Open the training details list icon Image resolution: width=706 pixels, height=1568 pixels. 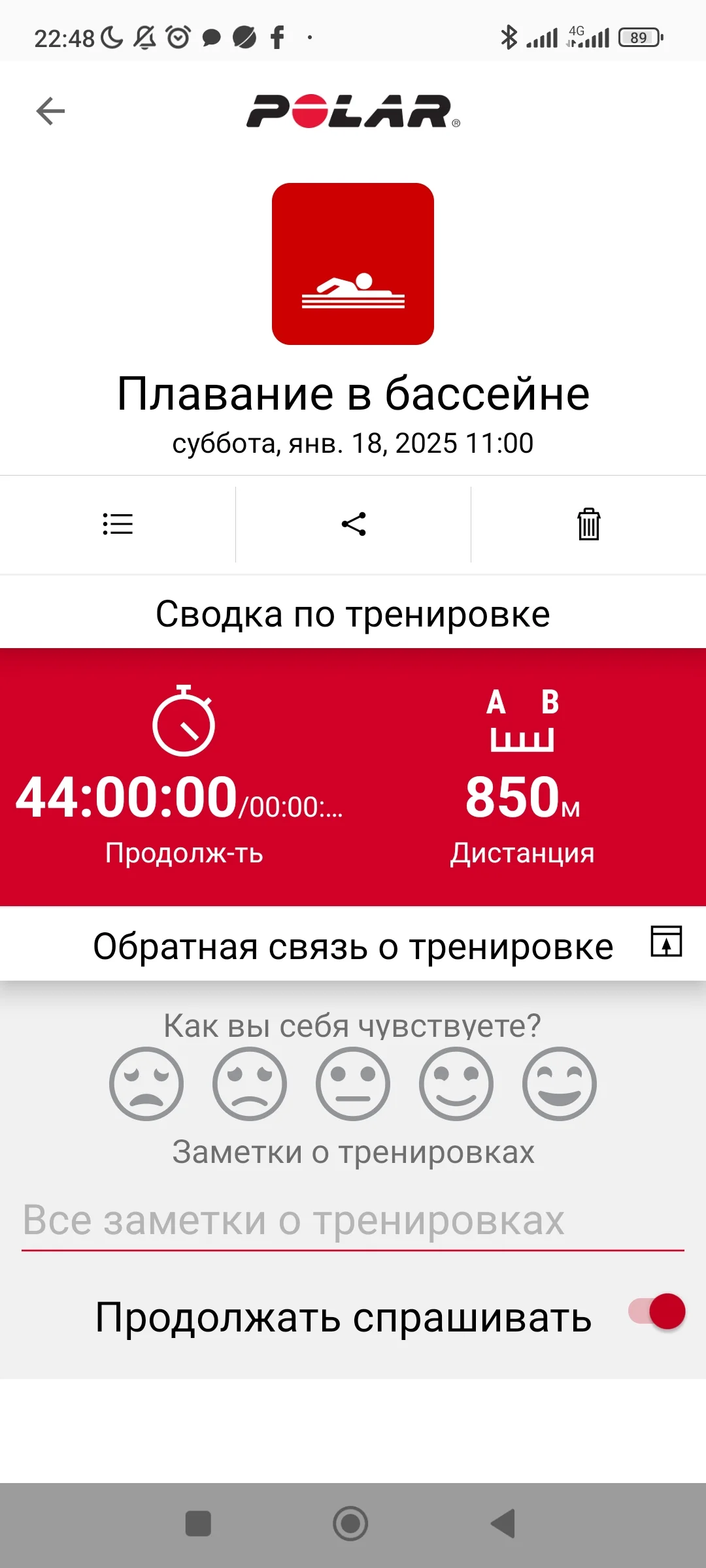pyautogui.click(x=118, y=524)
